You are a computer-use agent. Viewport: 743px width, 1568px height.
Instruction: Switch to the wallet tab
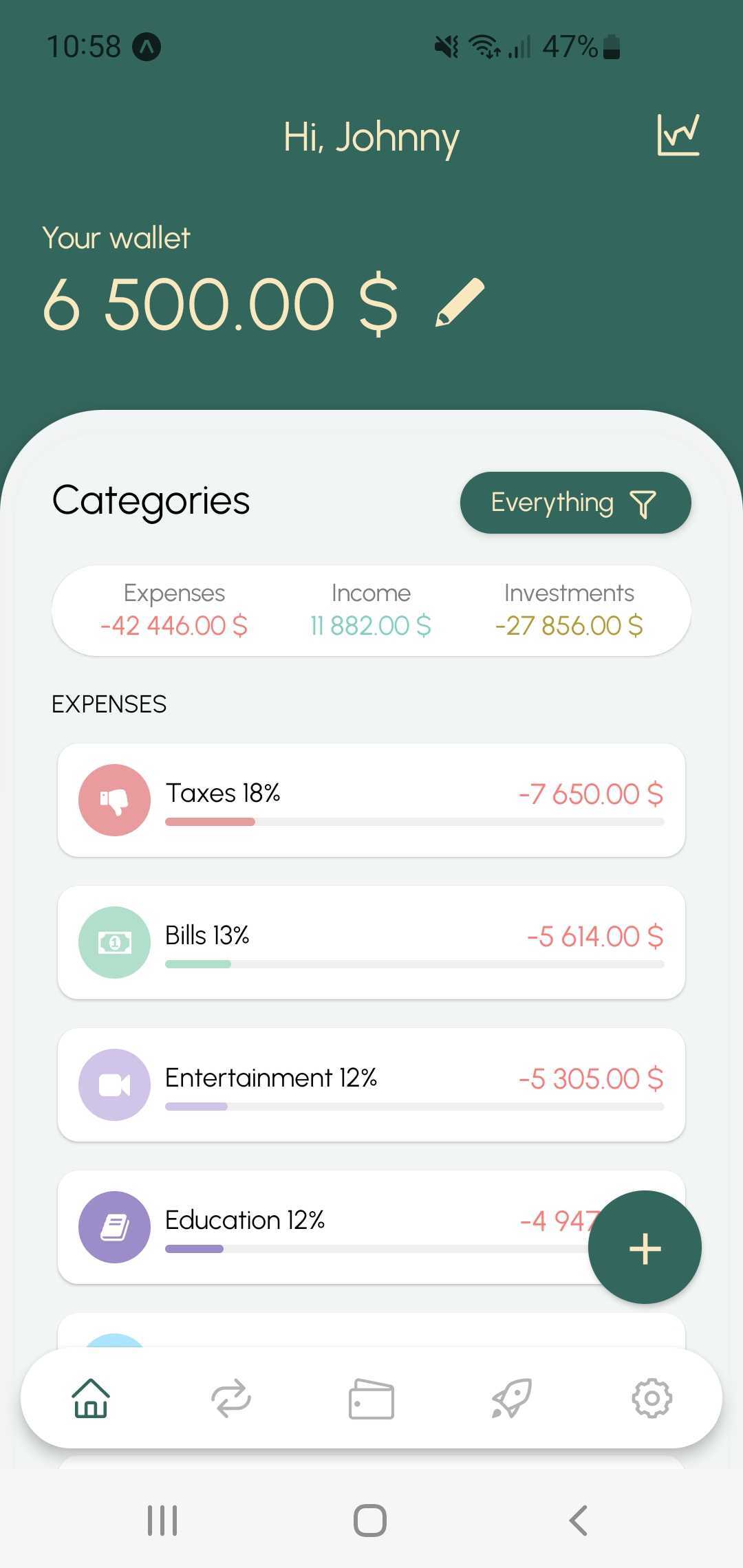click(371, 1398)
